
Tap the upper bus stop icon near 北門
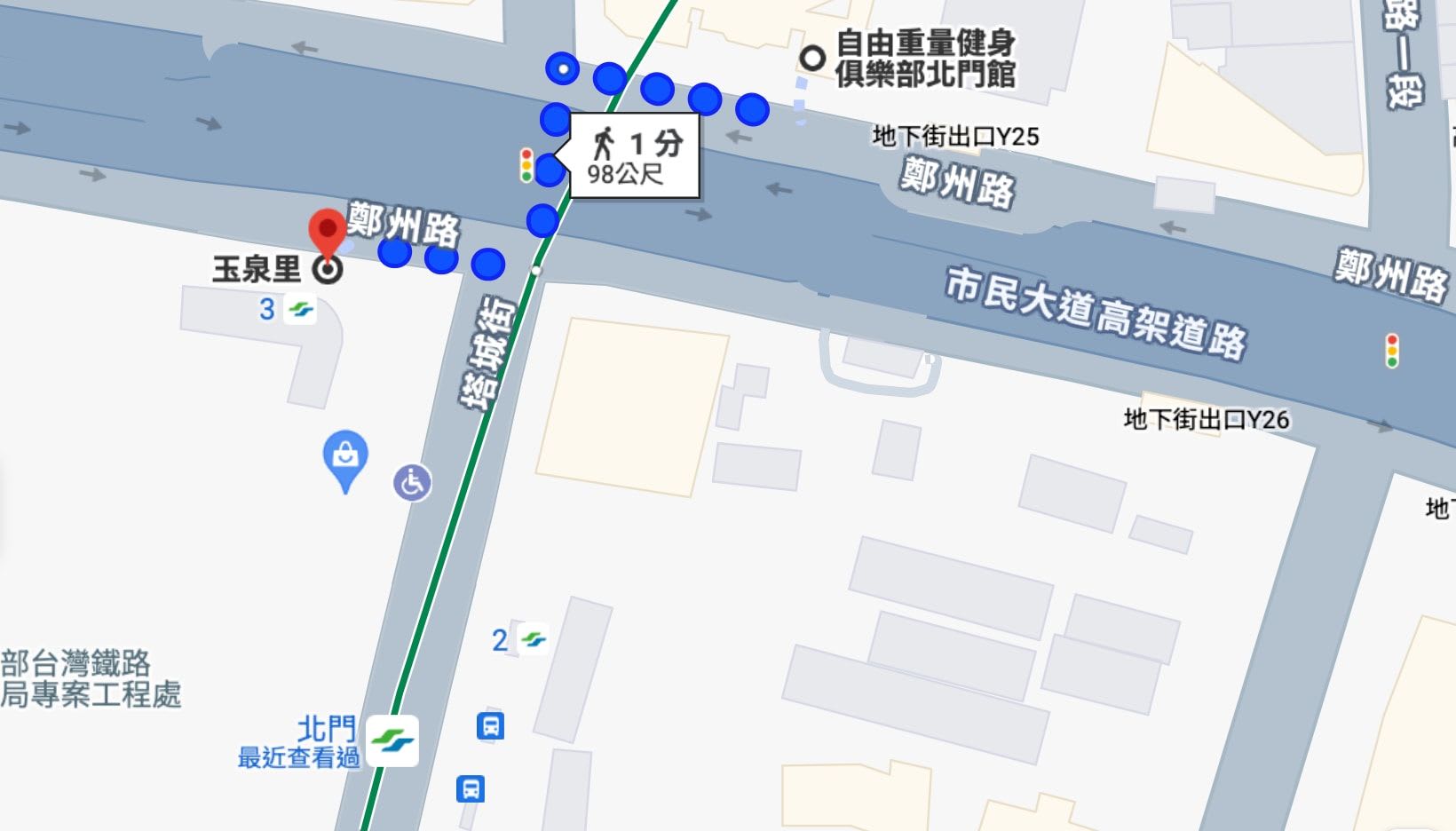[x=490, y=725]
